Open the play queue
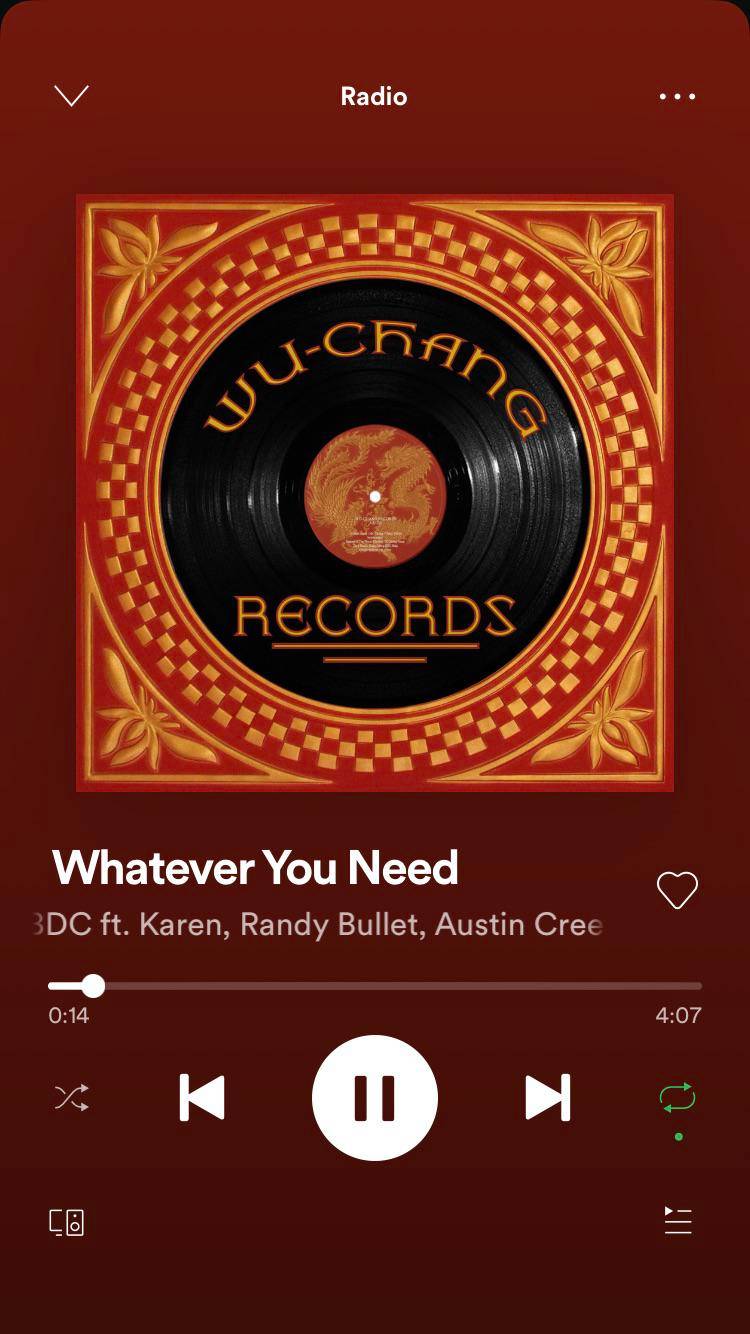This screenshot has height=1334, width=750. tap(678, 1221)
